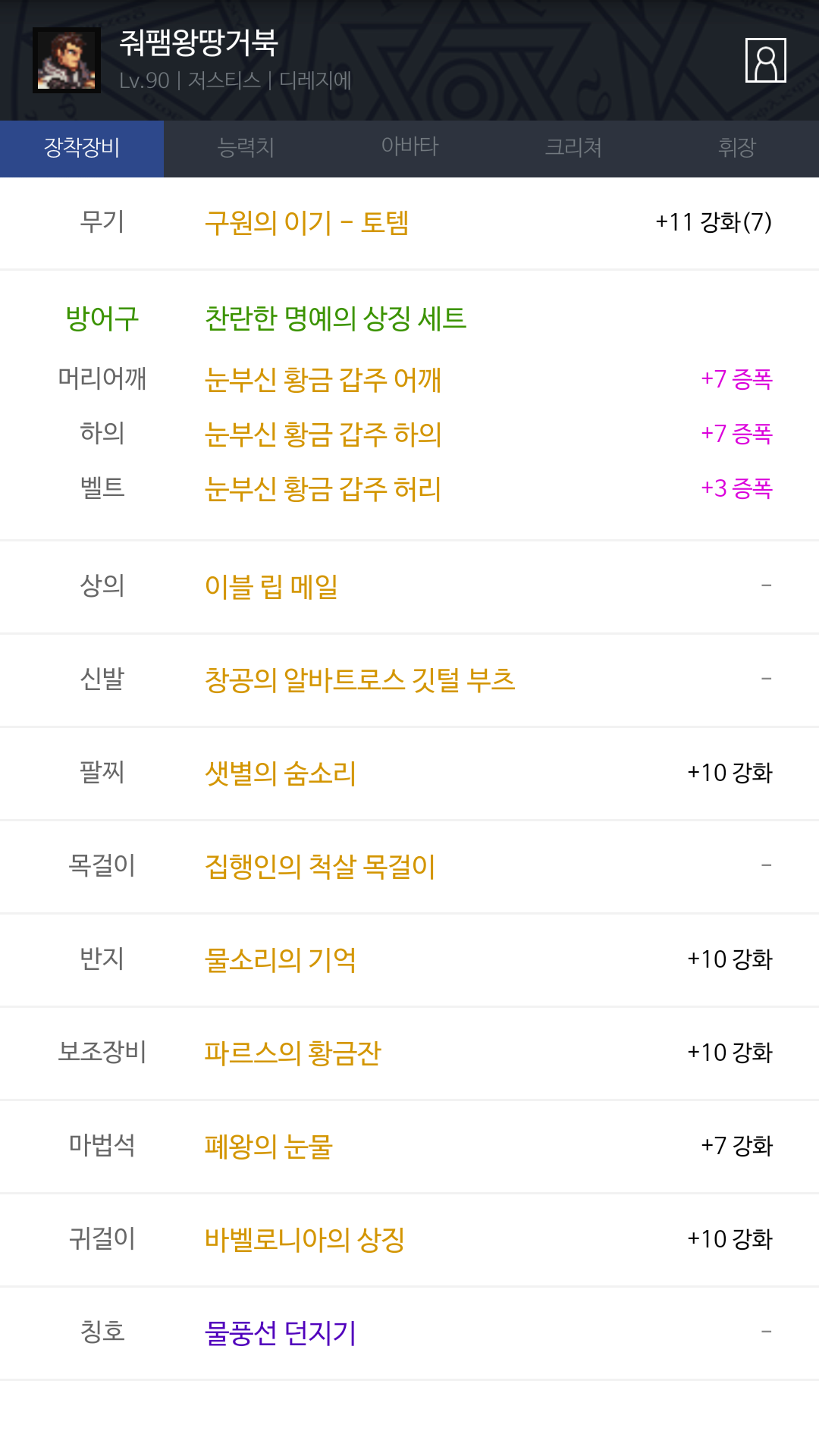View magic stone 폐왕의 눈물
Viewport: 819px width, 1456px height.
[268, 1146]
